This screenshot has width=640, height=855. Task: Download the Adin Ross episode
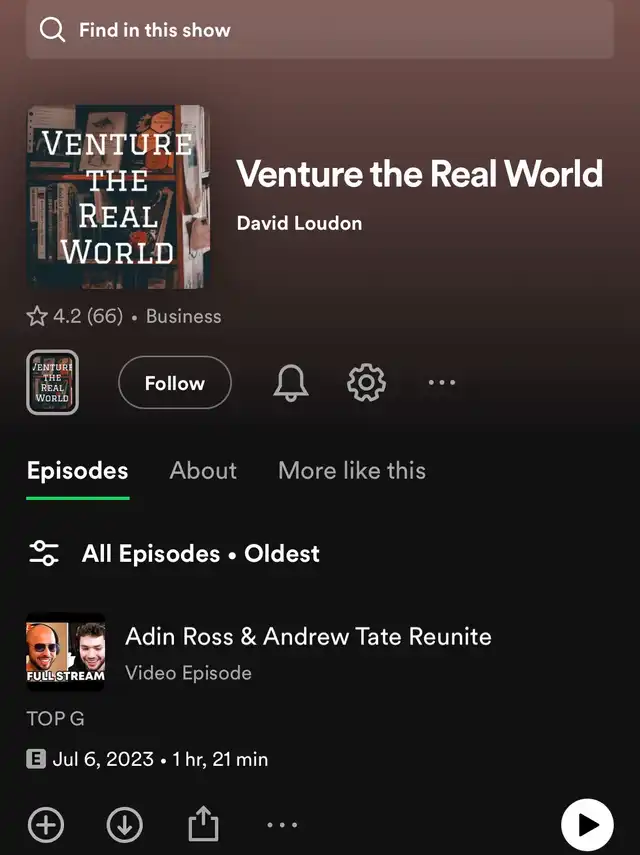click(x=124, y=825)
